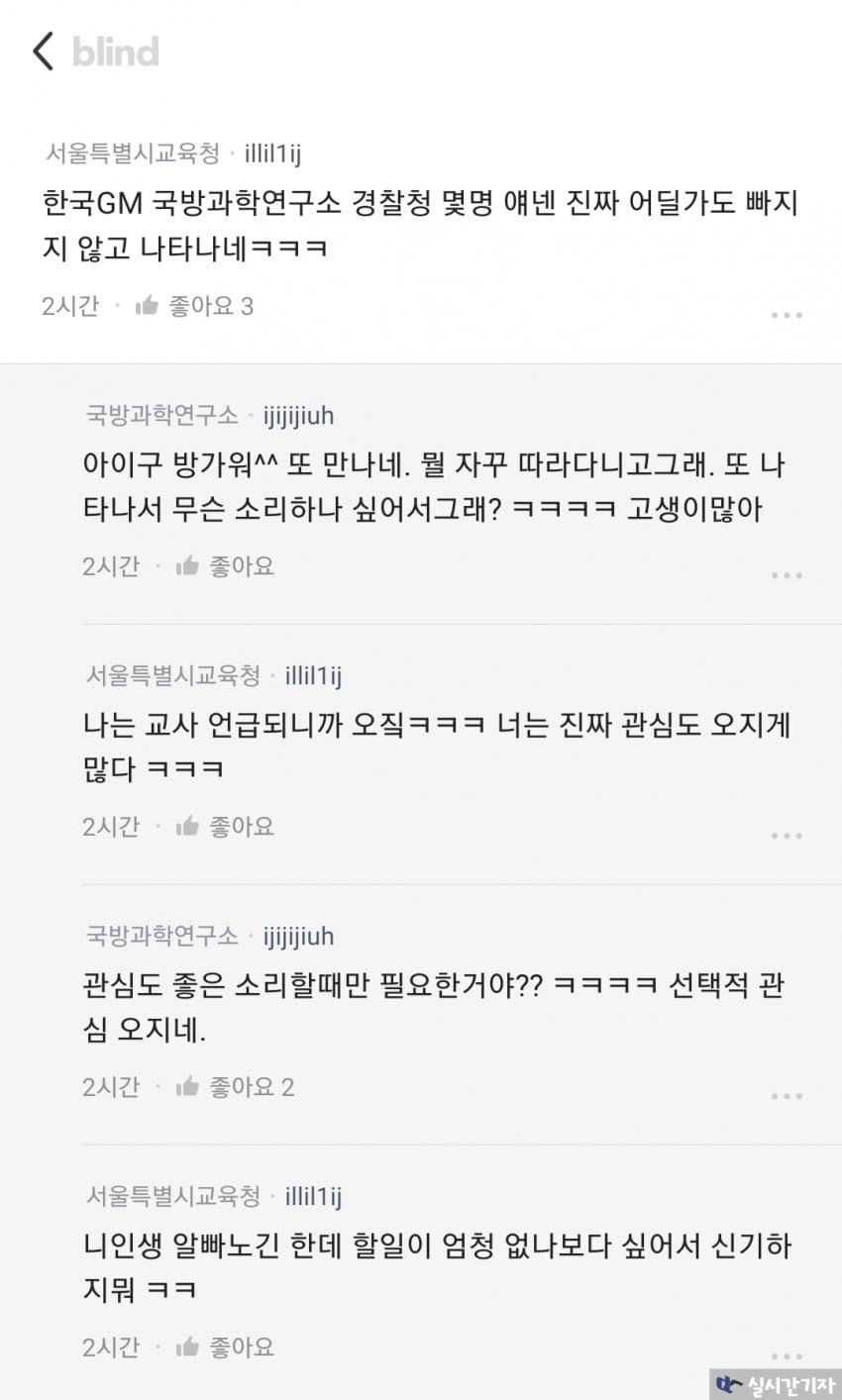Open overflow menu on the top 한국GM comment
The width and height of the screenshot is (842, 1400).
tap(786, 315)
